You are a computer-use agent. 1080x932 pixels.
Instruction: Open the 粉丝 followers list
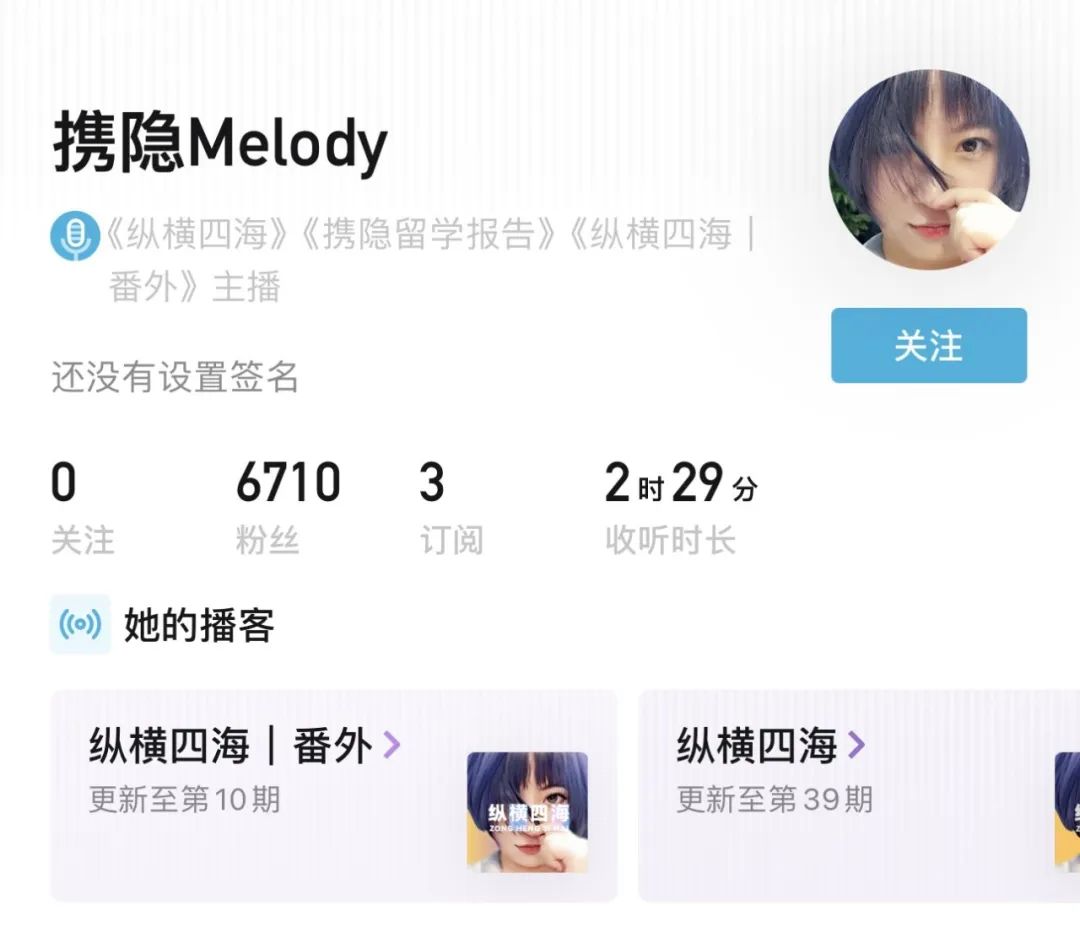point(287,509)
